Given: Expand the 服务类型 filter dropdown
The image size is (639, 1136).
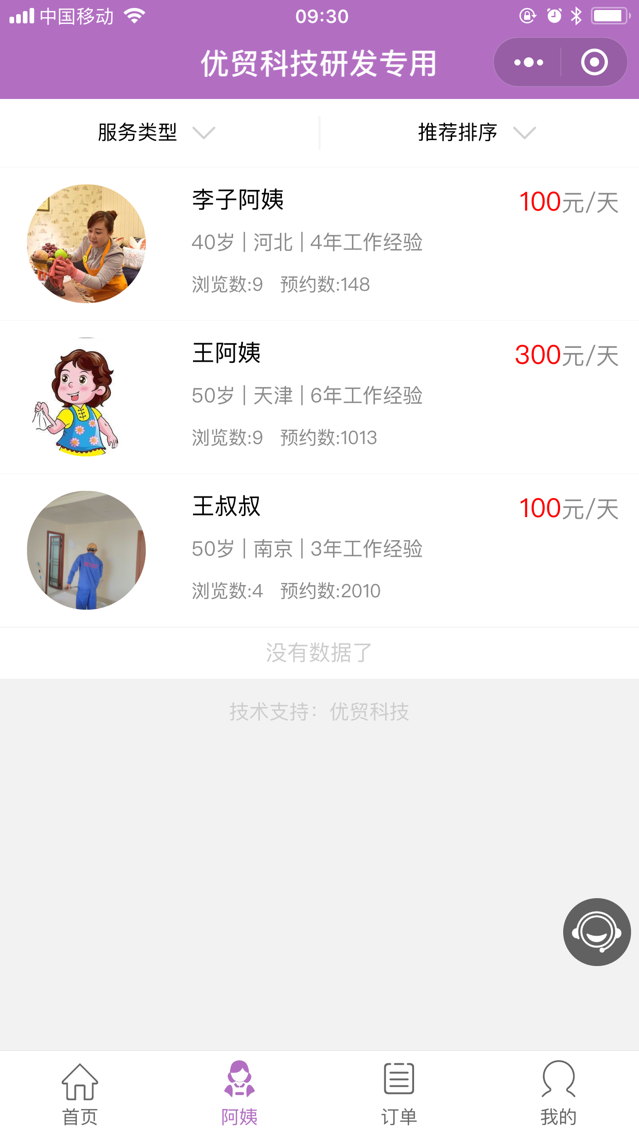Looking at the screenshot, I should pos(157,133).
